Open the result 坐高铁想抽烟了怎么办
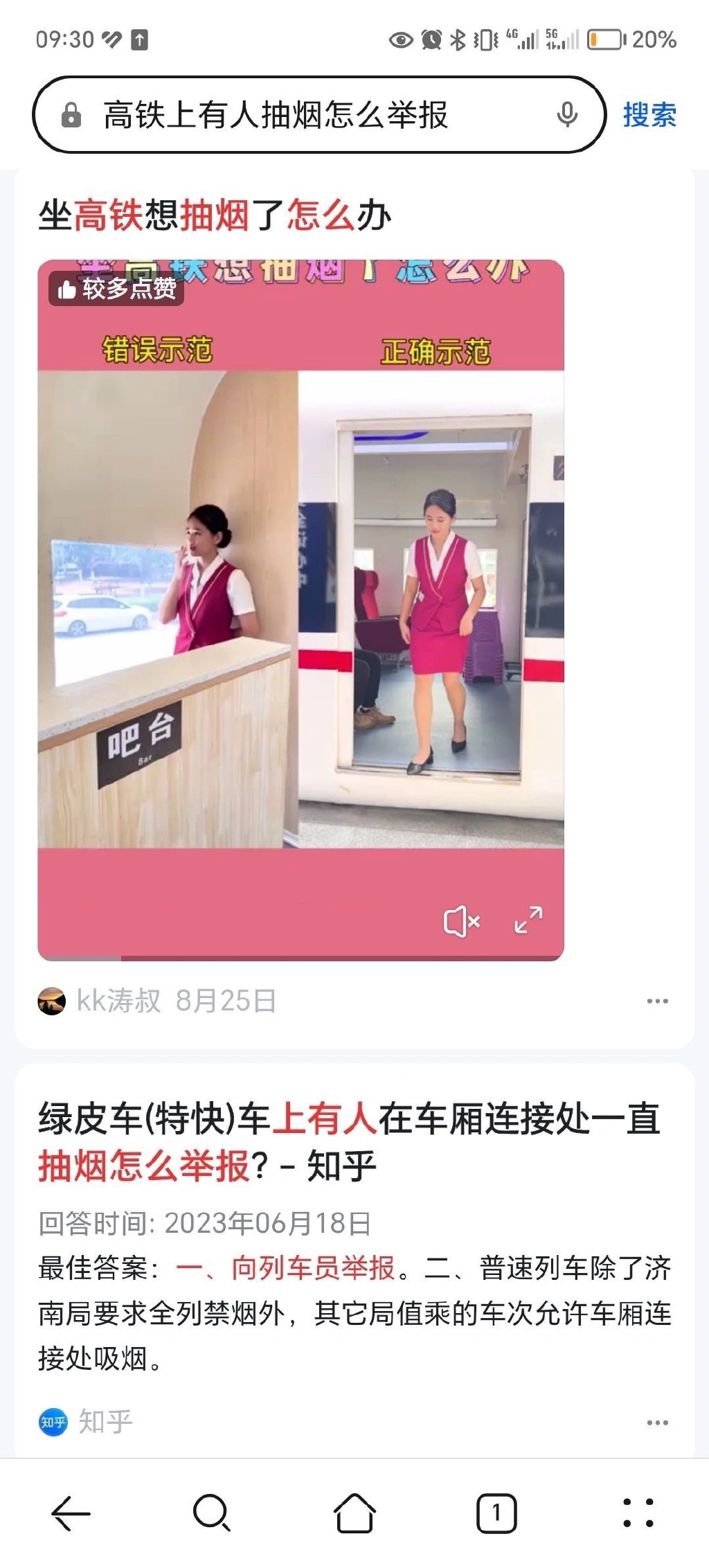Image resolution: width=709 pixels, height=1568 pixels. (x=215, y=215)
